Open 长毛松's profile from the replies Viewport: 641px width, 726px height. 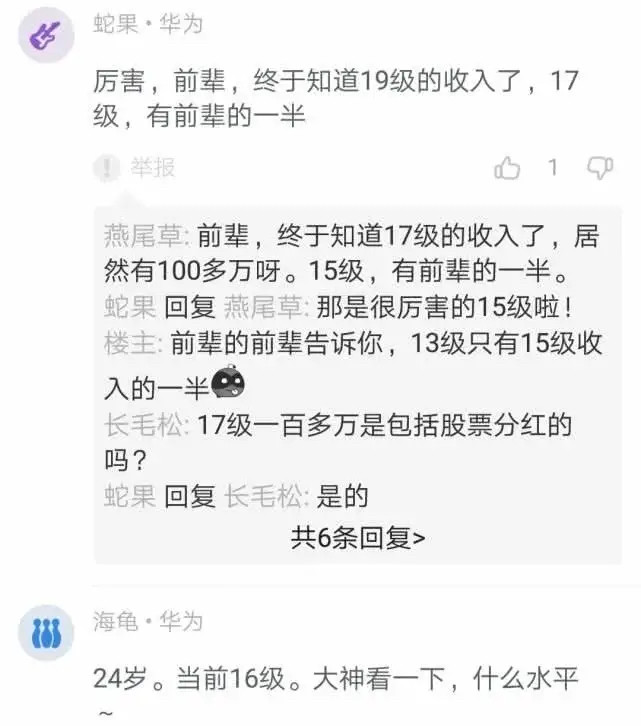144,424
